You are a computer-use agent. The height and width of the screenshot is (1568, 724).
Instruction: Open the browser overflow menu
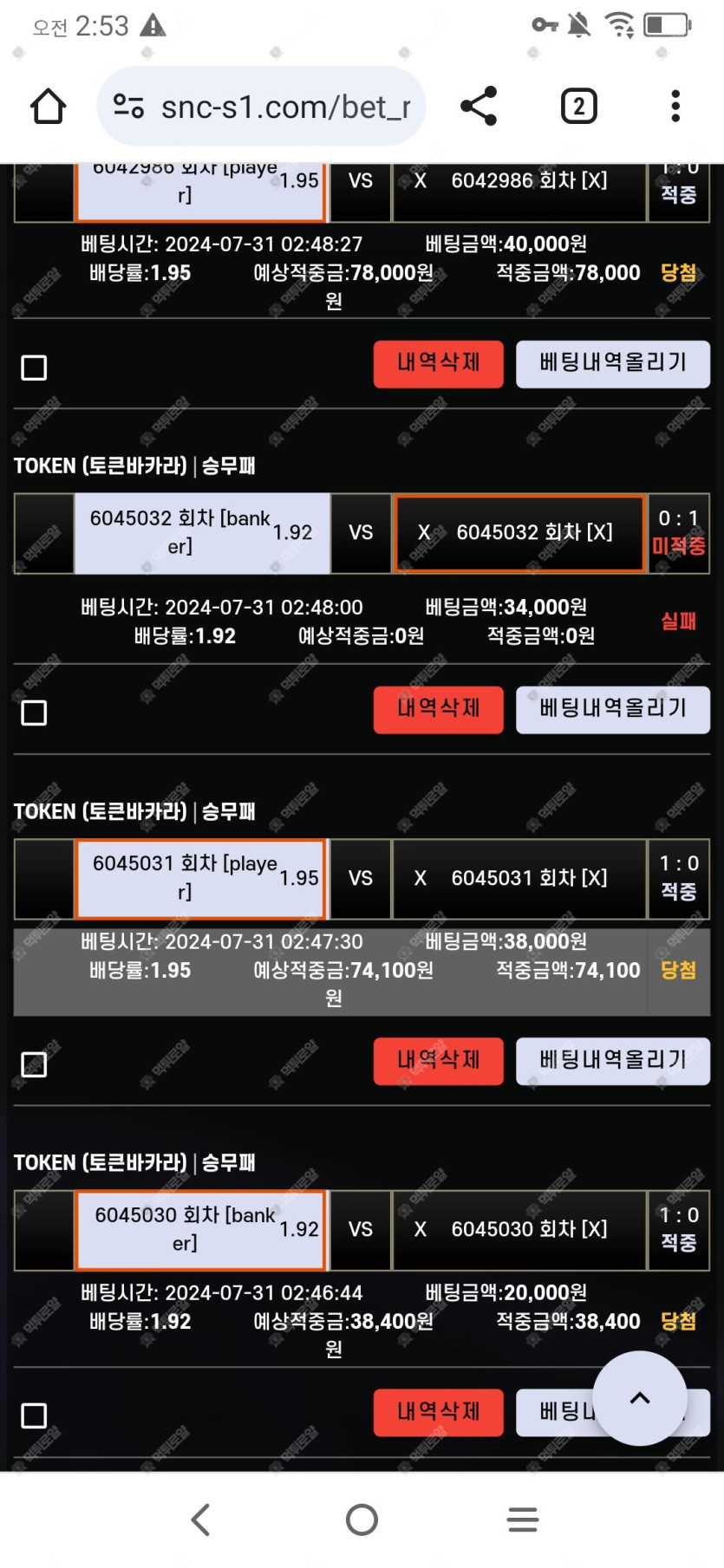675,107
